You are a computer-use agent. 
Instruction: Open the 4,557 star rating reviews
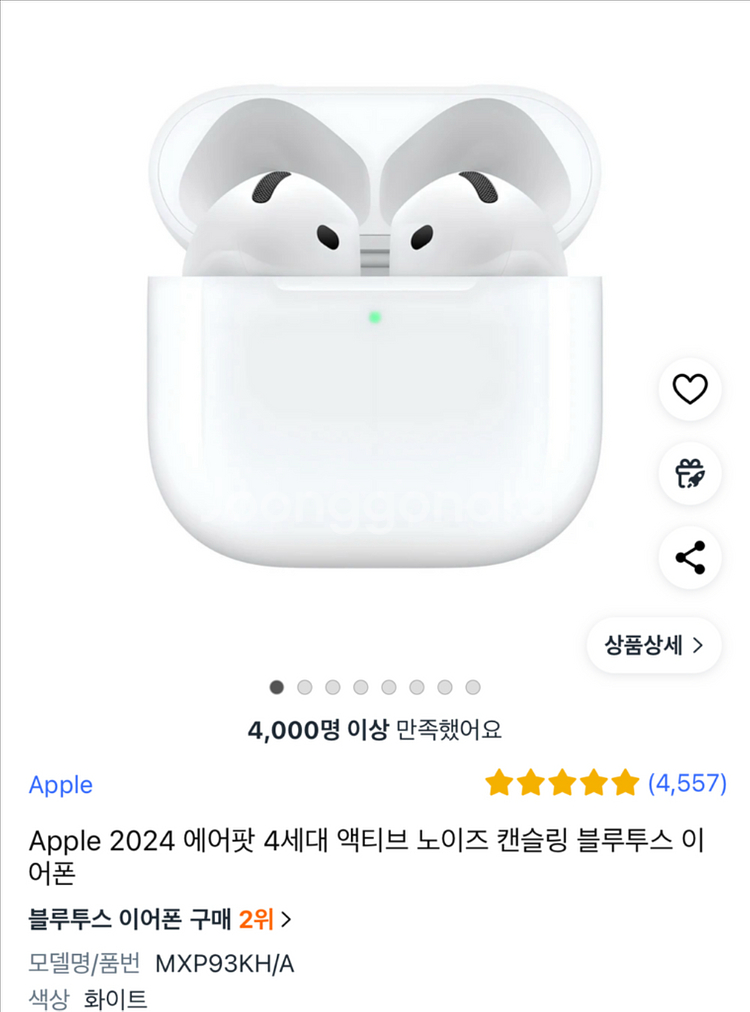point(606,783)
